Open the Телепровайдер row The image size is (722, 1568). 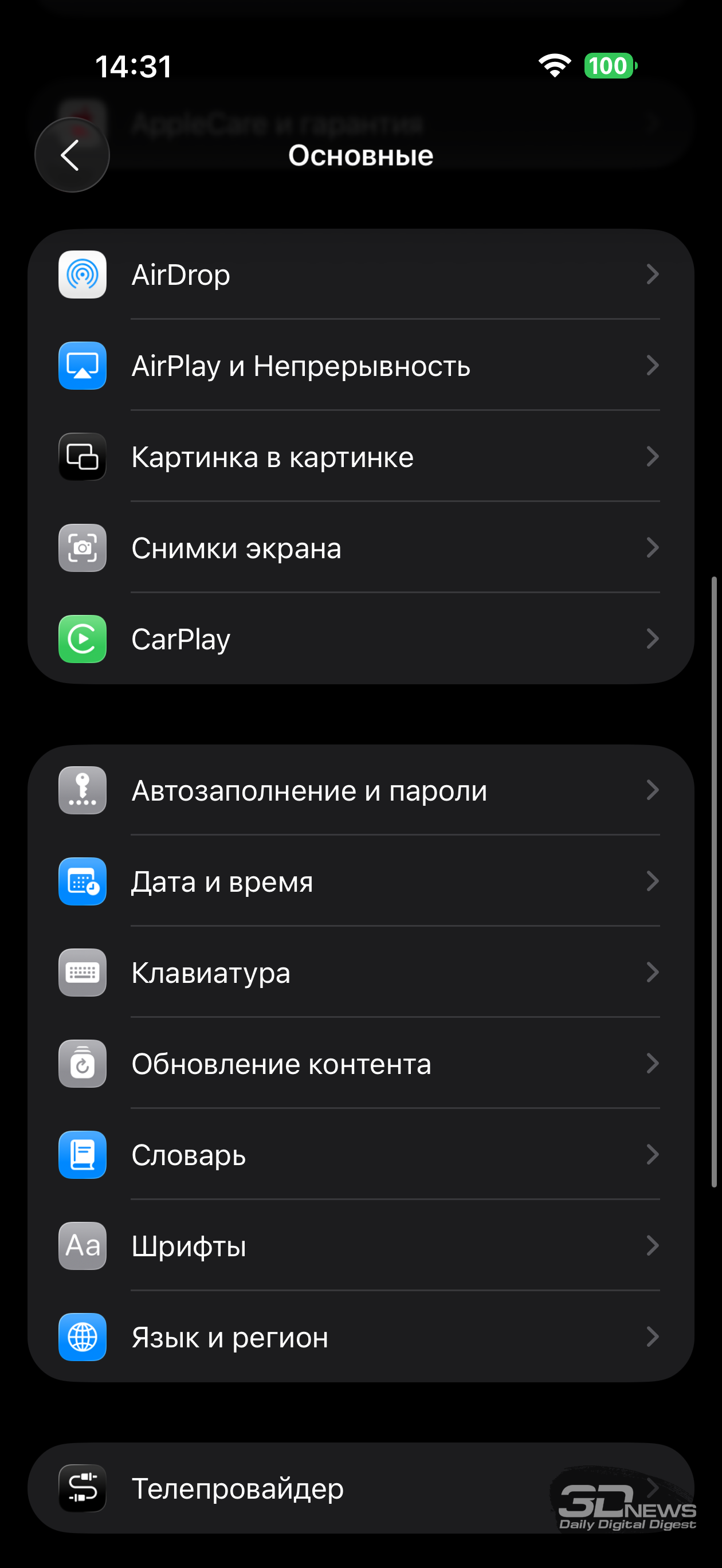point(360,1488)
